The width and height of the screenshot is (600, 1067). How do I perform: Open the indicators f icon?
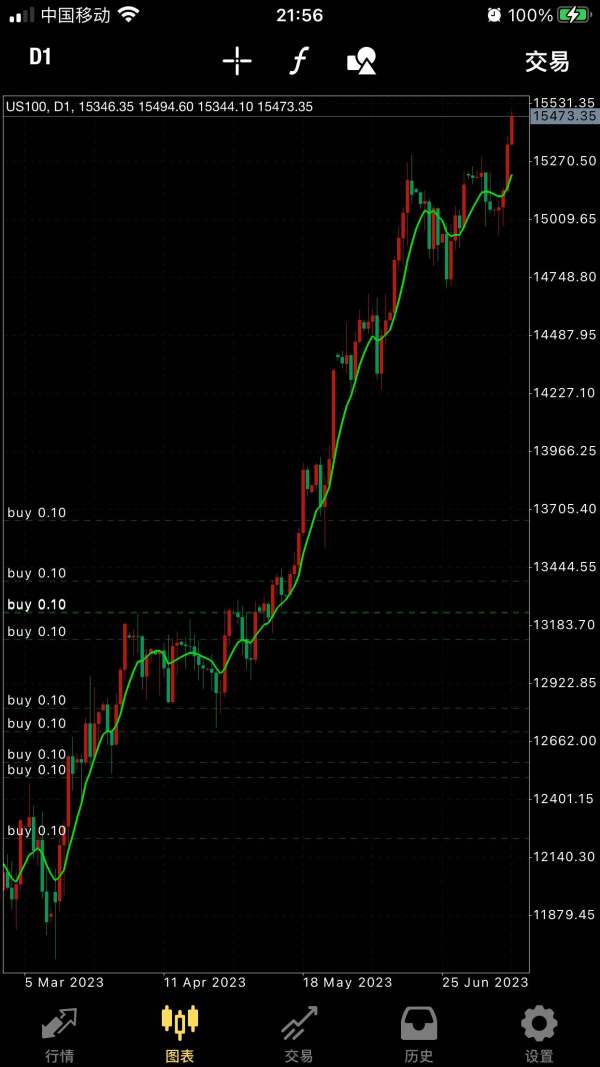(298, 61)
